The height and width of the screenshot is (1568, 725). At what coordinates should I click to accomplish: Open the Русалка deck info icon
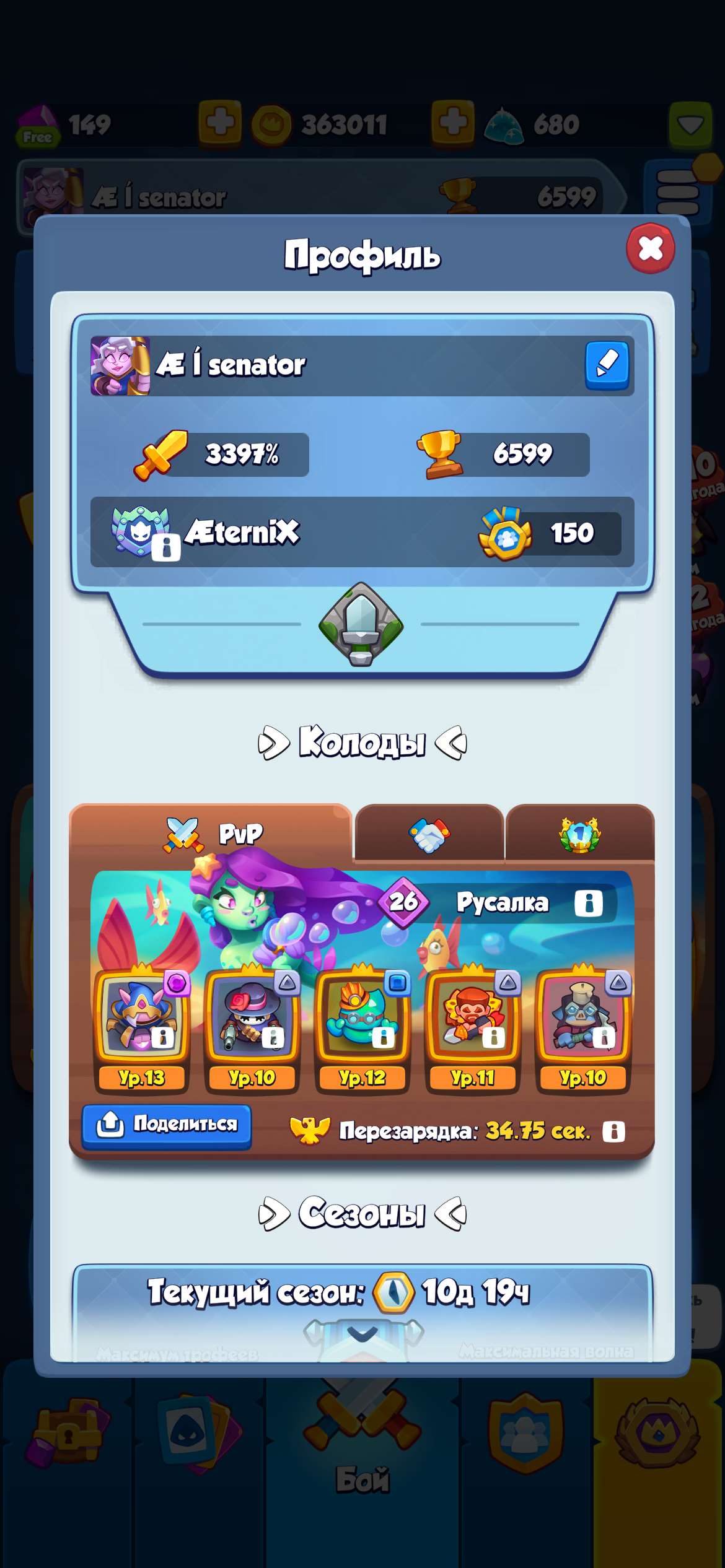[x=590, y=904]
